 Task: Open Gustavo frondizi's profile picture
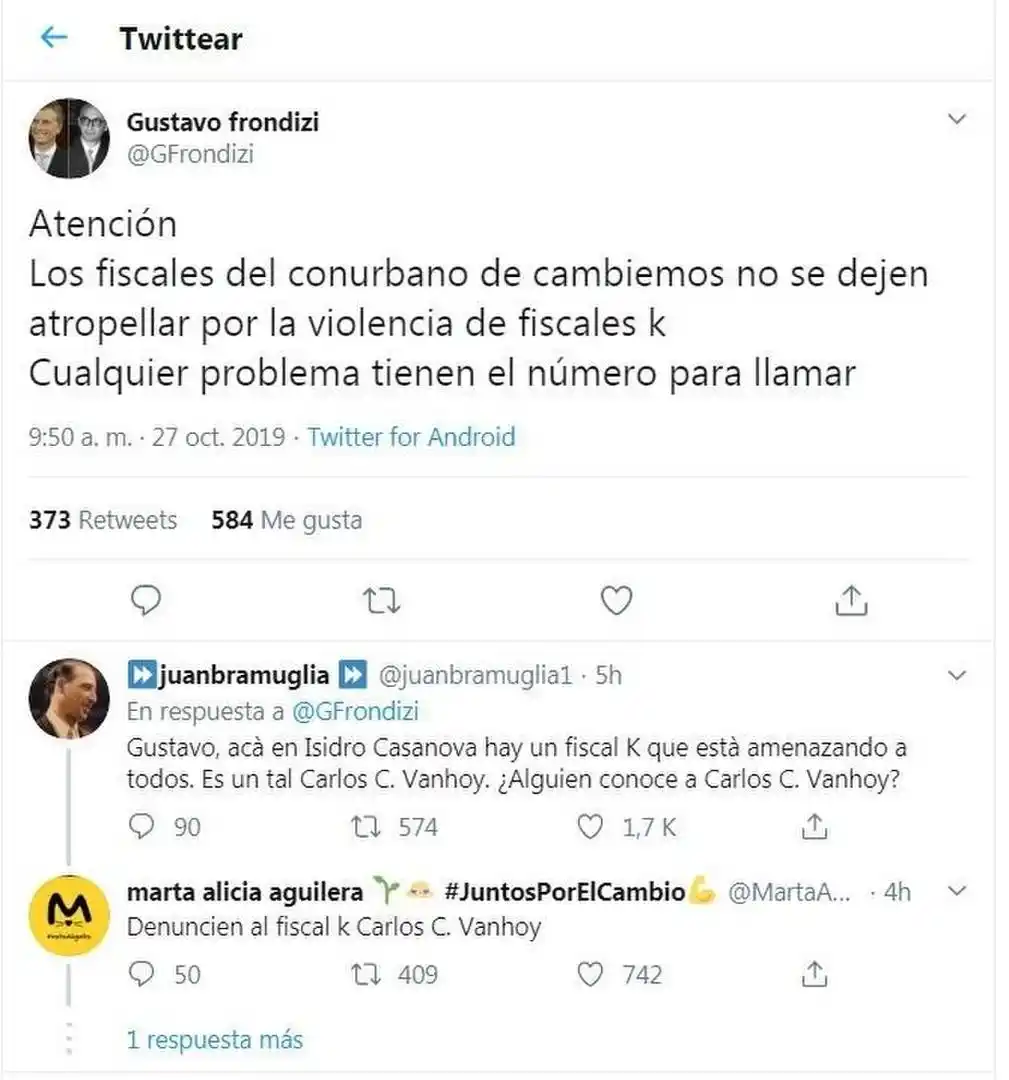pyautogui.click(x=68, y=138)
